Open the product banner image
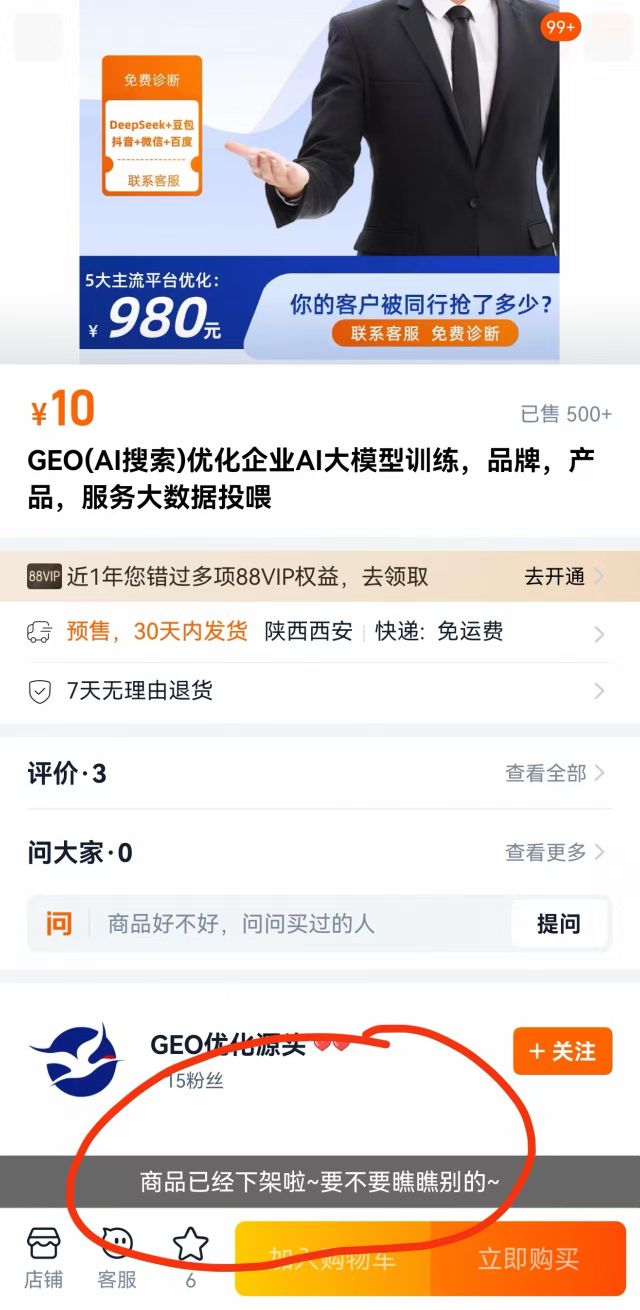 [320, 180]
